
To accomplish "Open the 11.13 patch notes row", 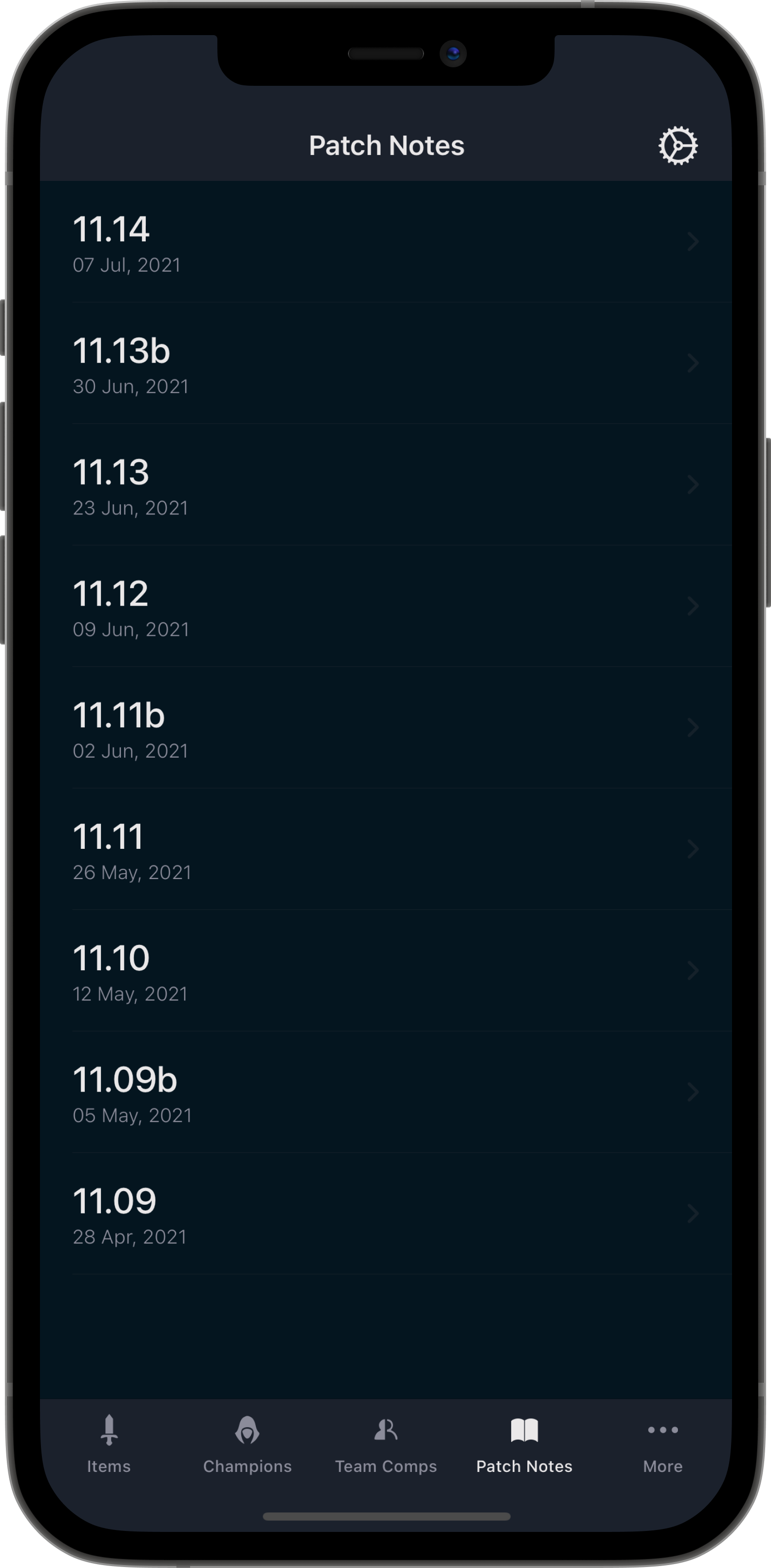I will 386,485.
